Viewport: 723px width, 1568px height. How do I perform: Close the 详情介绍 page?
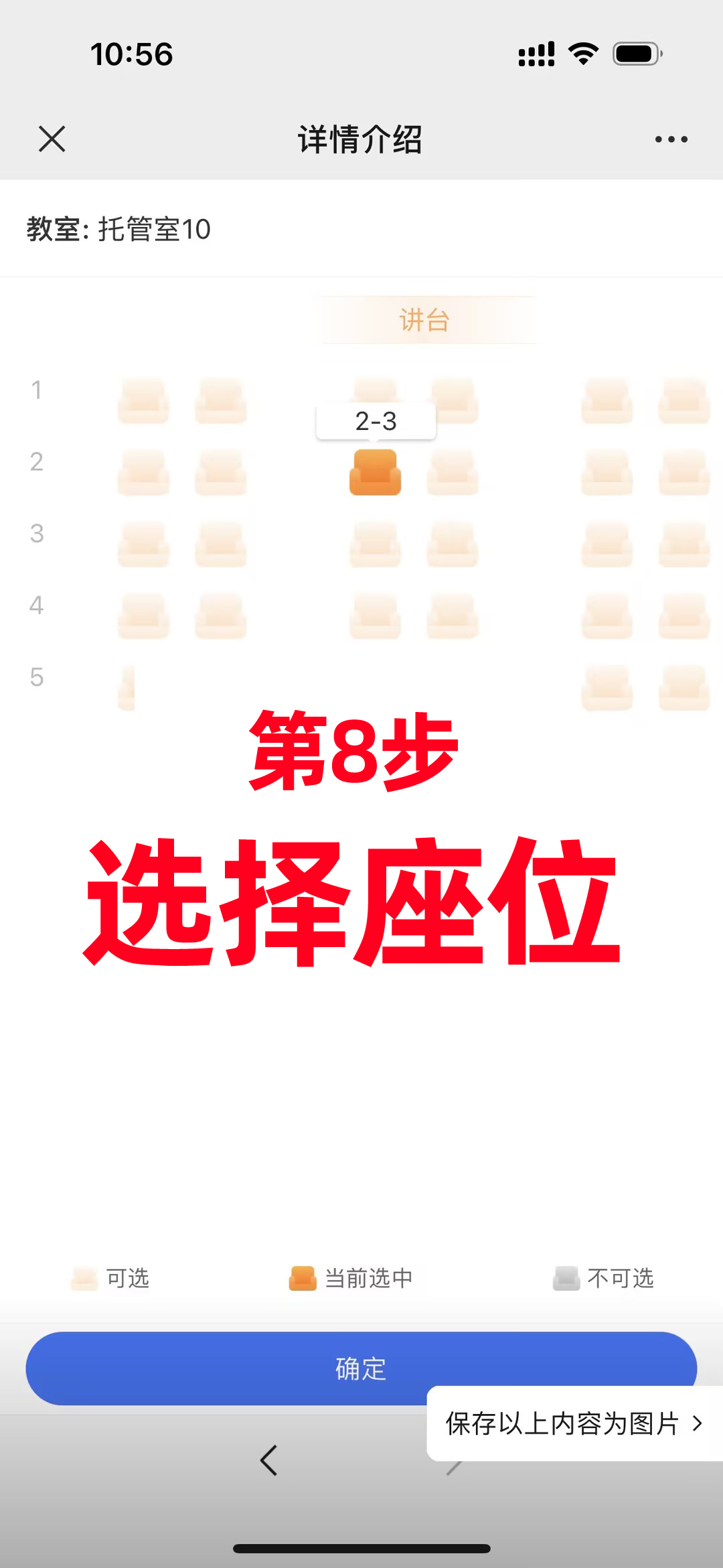tap(52, 139)
